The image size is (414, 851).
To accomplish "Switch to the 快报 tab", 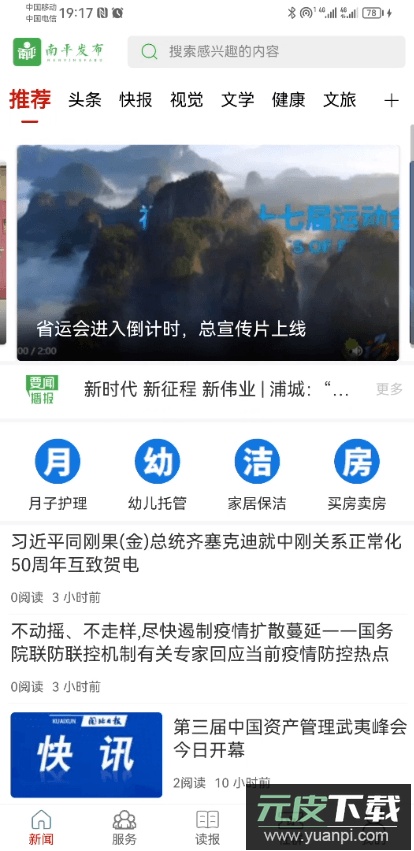I will (x=136, y=100).
